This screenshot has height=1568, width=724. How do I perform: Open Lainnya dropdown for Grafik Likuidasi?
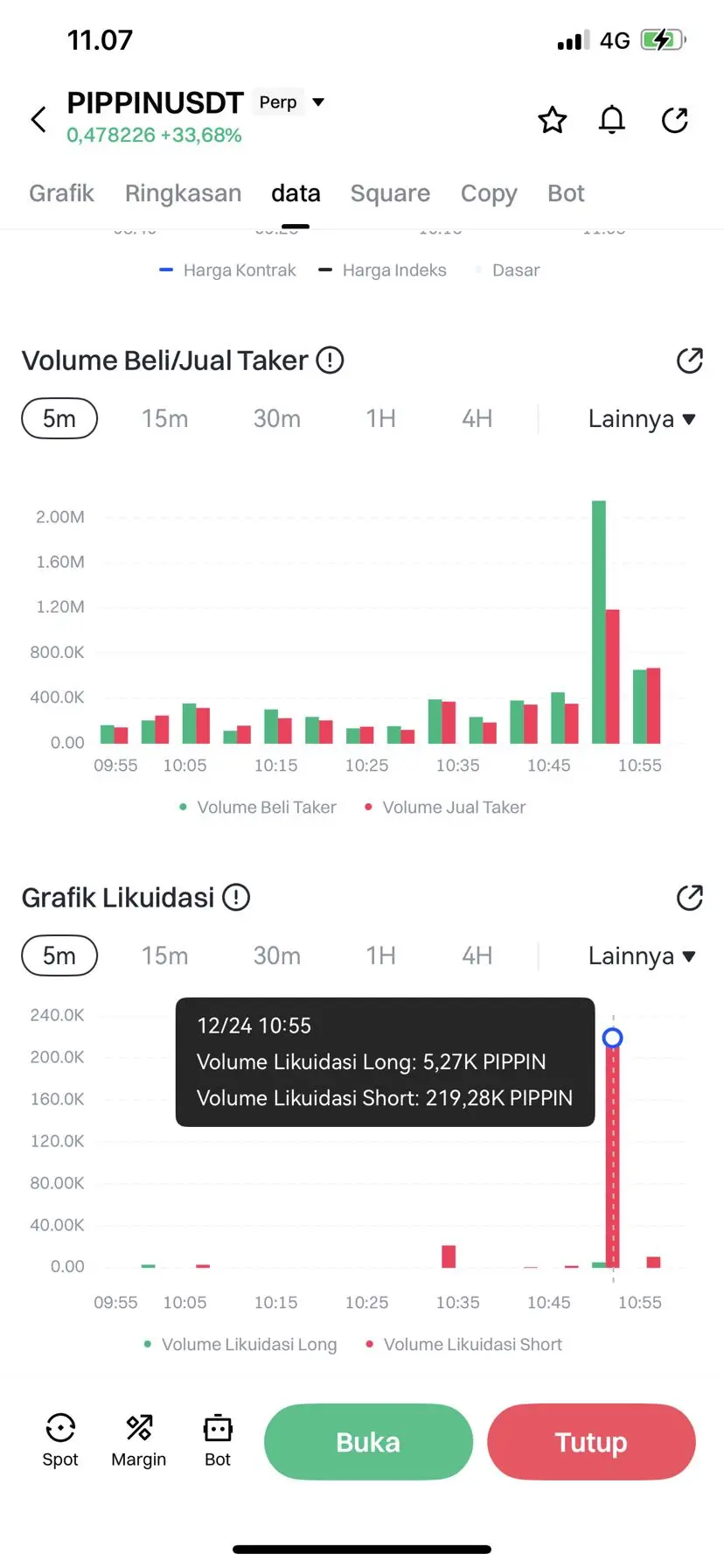(x=641, y=955)
